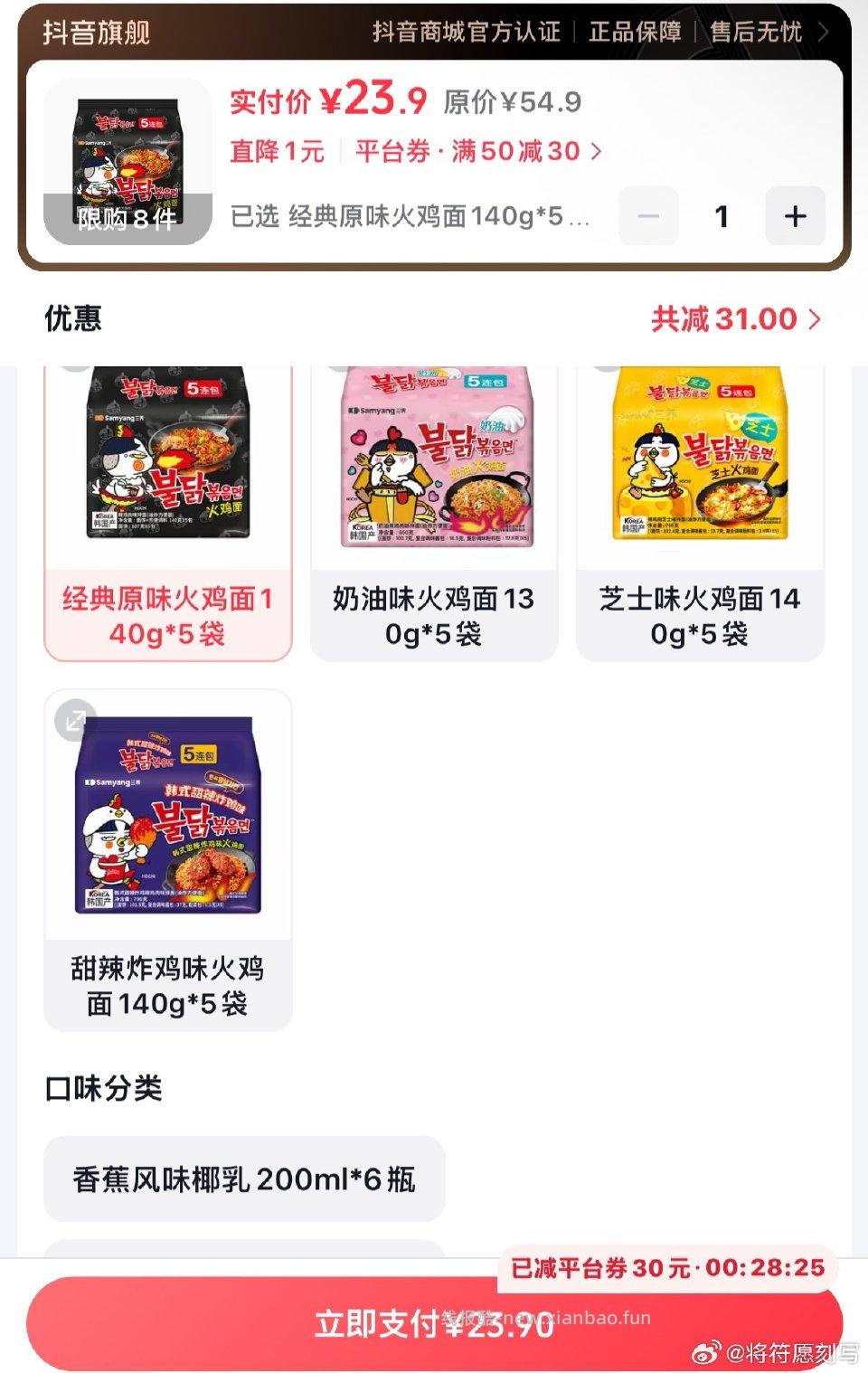Tap the minus icon to decrease quantity
Image resolution: width=868 pixels, height=1373 pixels.
pos(648,216)
